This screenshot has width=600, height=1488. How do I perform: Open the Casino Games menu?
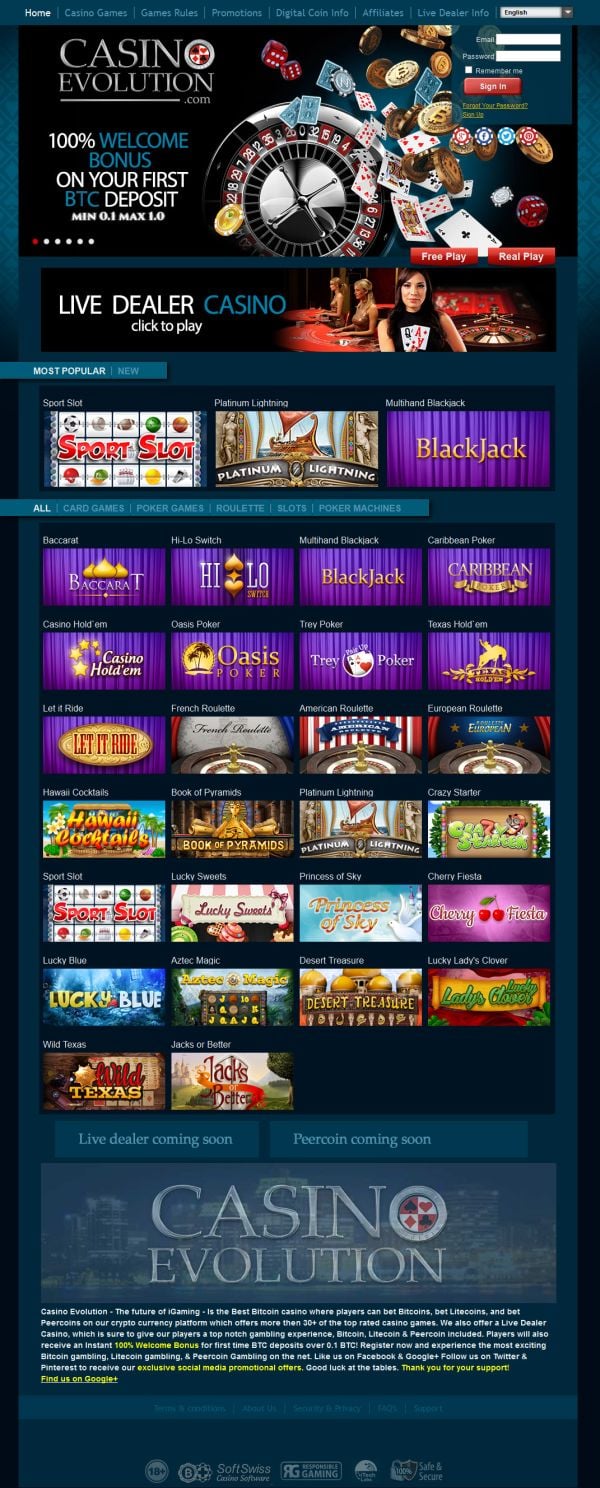coord(95,13)
